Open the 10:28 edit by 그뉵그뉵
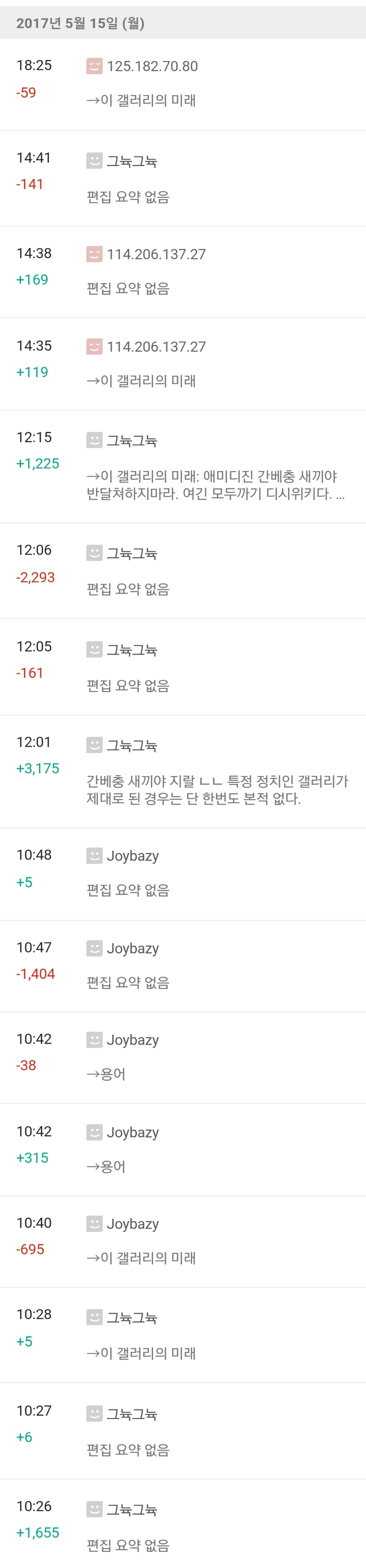Viewport: 366px width, 1568px height. pyautogui.click(x=183, y=1334)
